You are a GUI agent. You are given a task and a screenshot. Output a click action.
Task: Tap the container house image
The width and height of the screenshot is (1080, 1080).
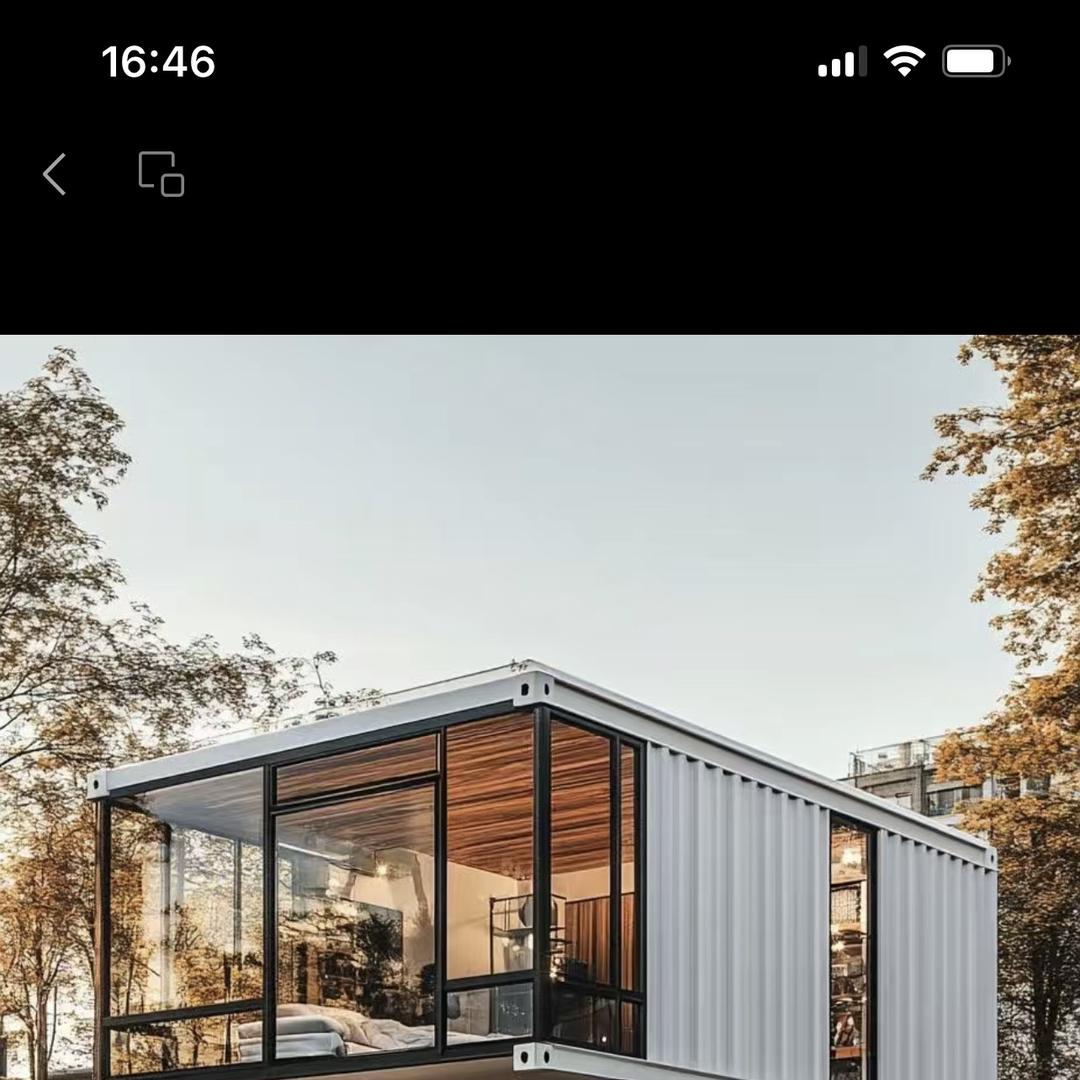pyautogui.click(x=540, y=707)
